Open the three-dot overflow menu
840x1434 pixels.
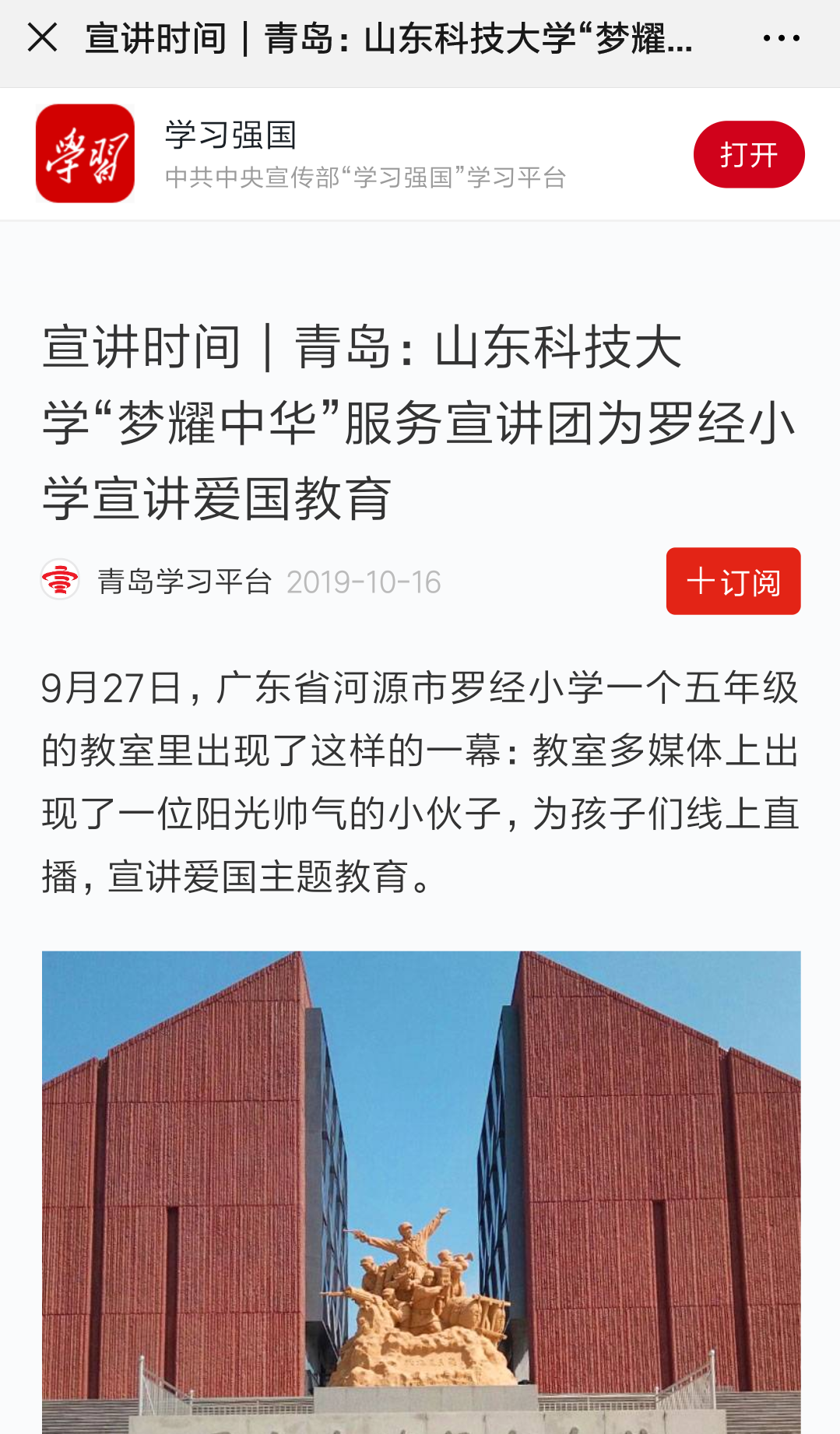781,37
